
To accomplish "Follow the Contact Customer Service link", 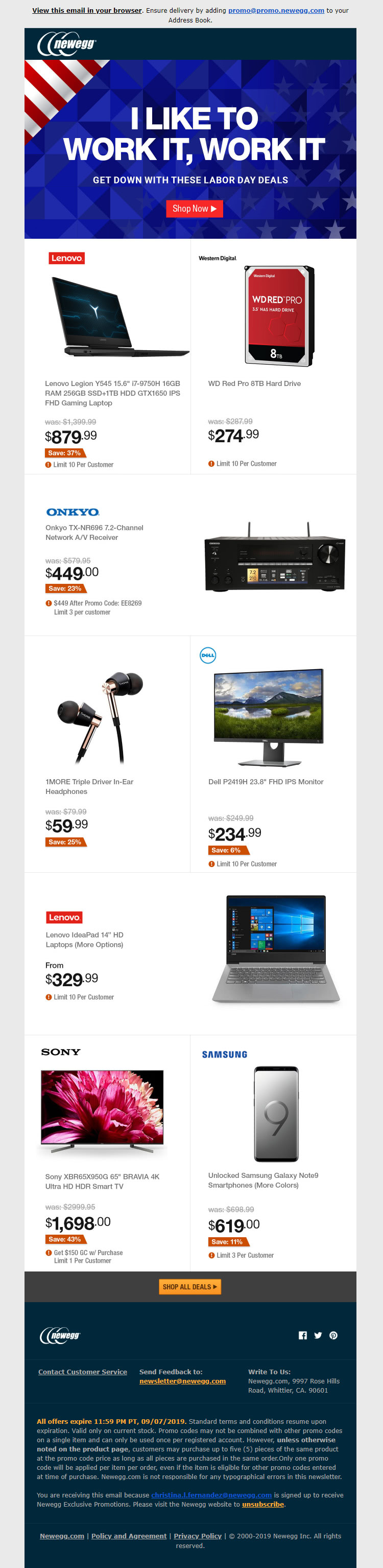I will pos(83,1371).
